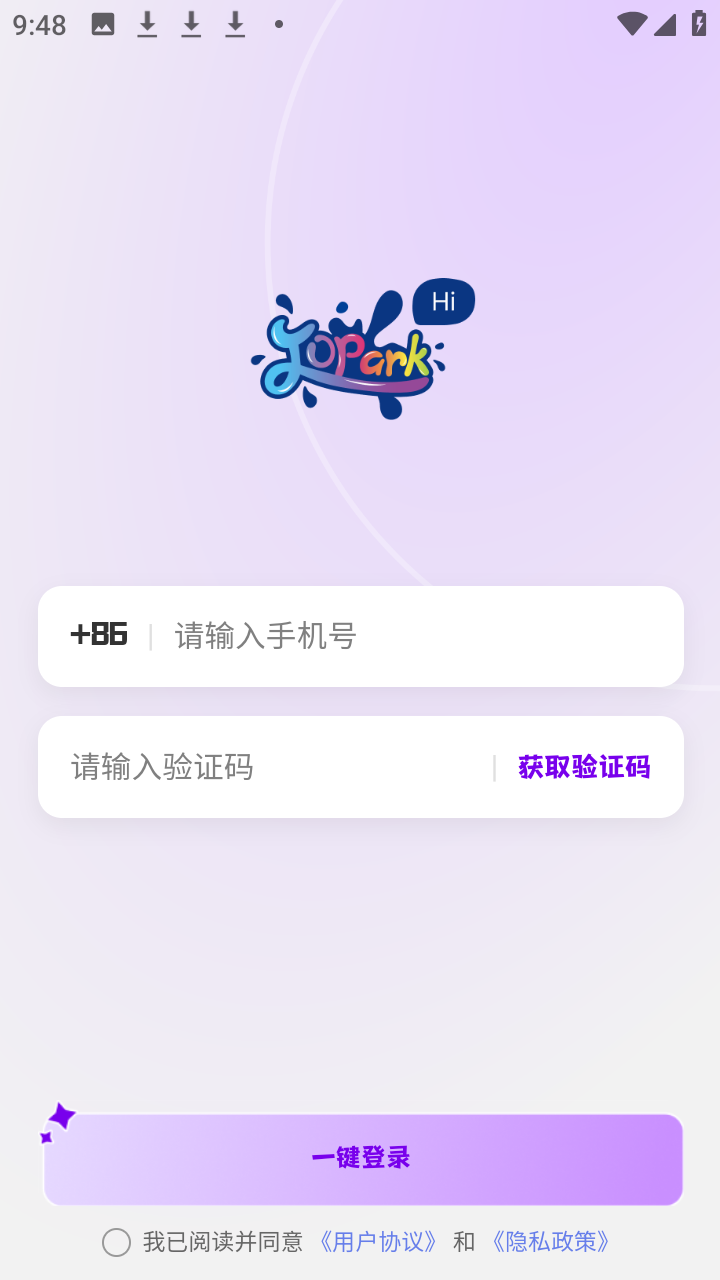Open the 《用户协议》 user agreement
Viewport: 720px width, 1280px height.
tap(377, 1241)
